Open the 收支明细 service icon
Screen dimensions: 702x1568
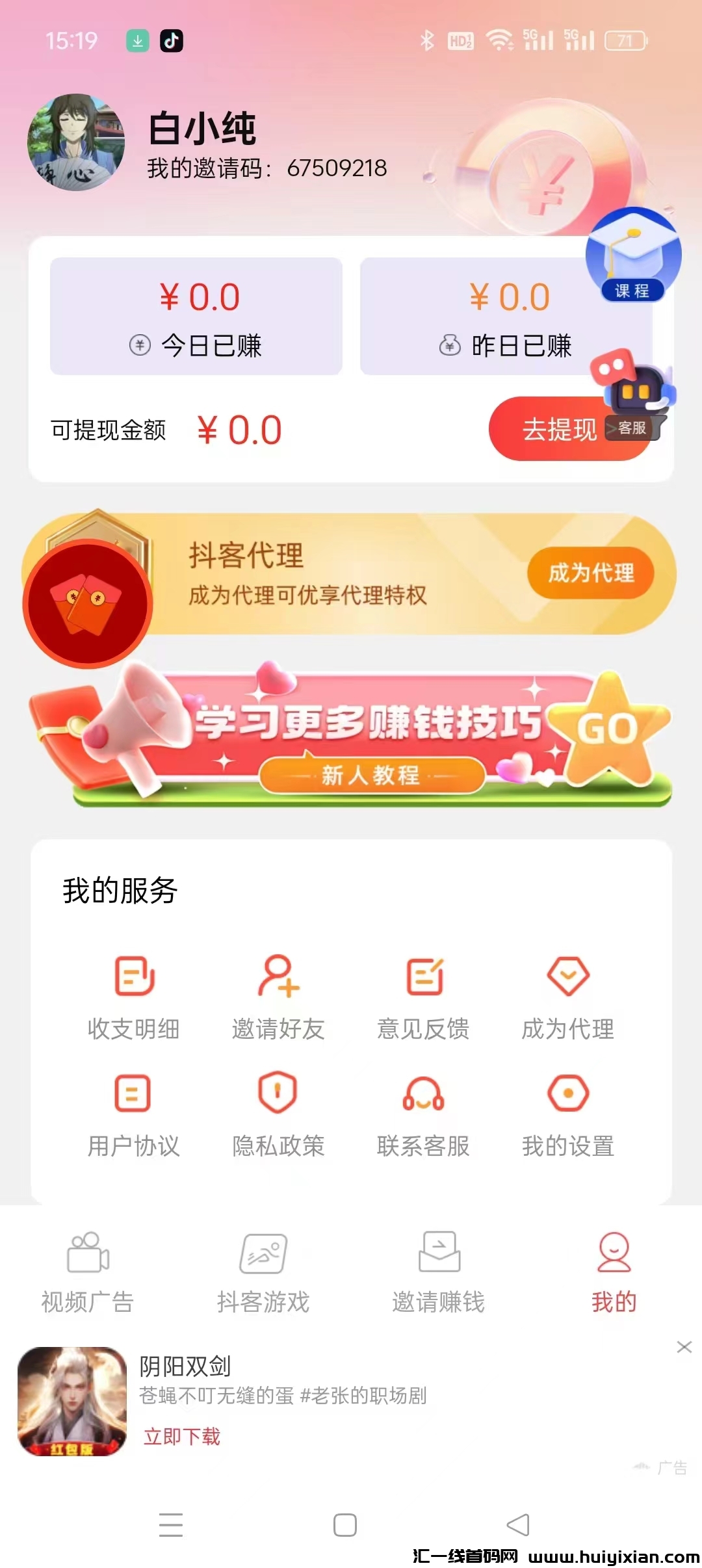pyautogui.click(x=135, y=988)
